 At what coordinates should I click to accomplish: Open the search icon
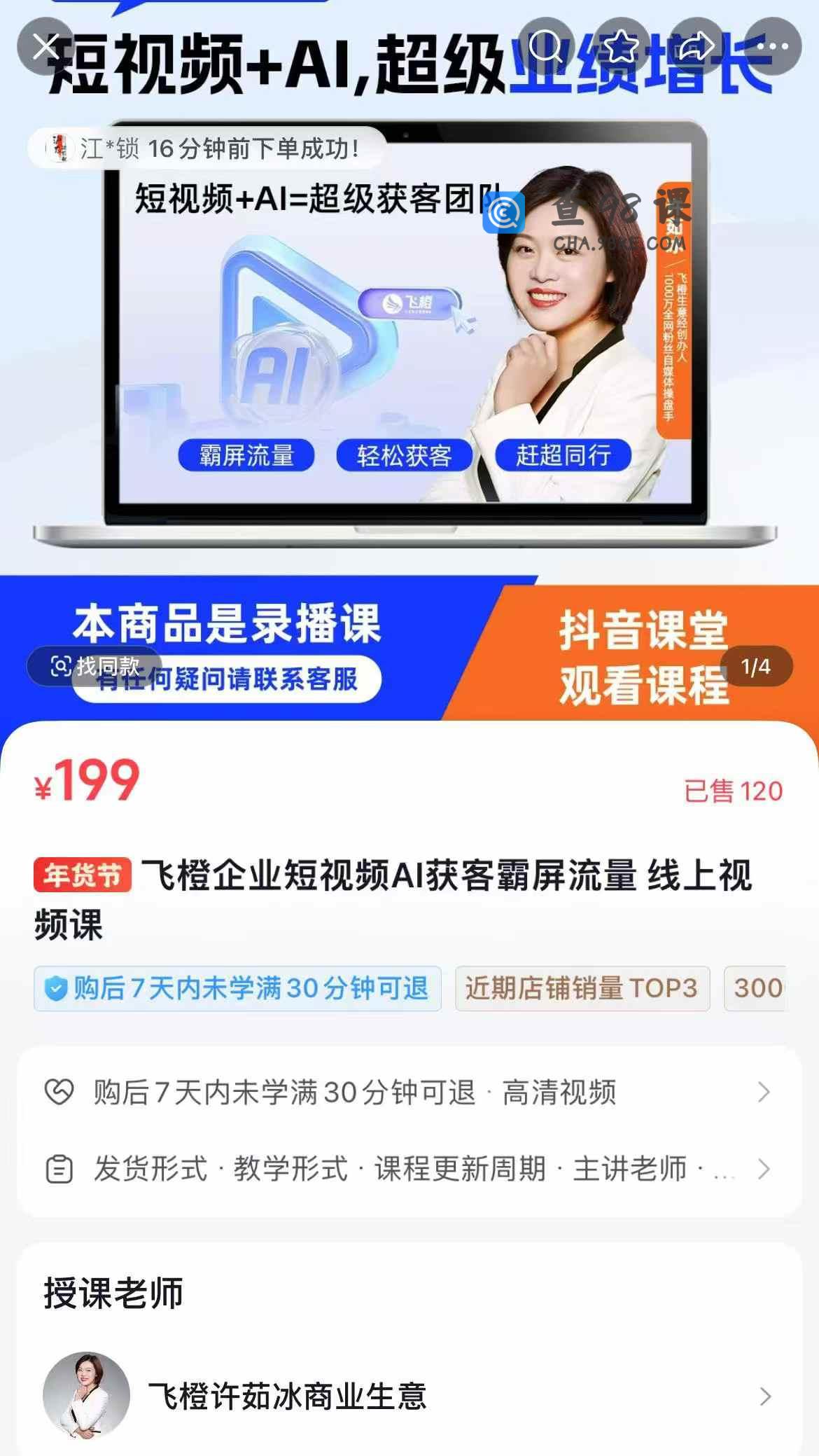pos(546,47)
